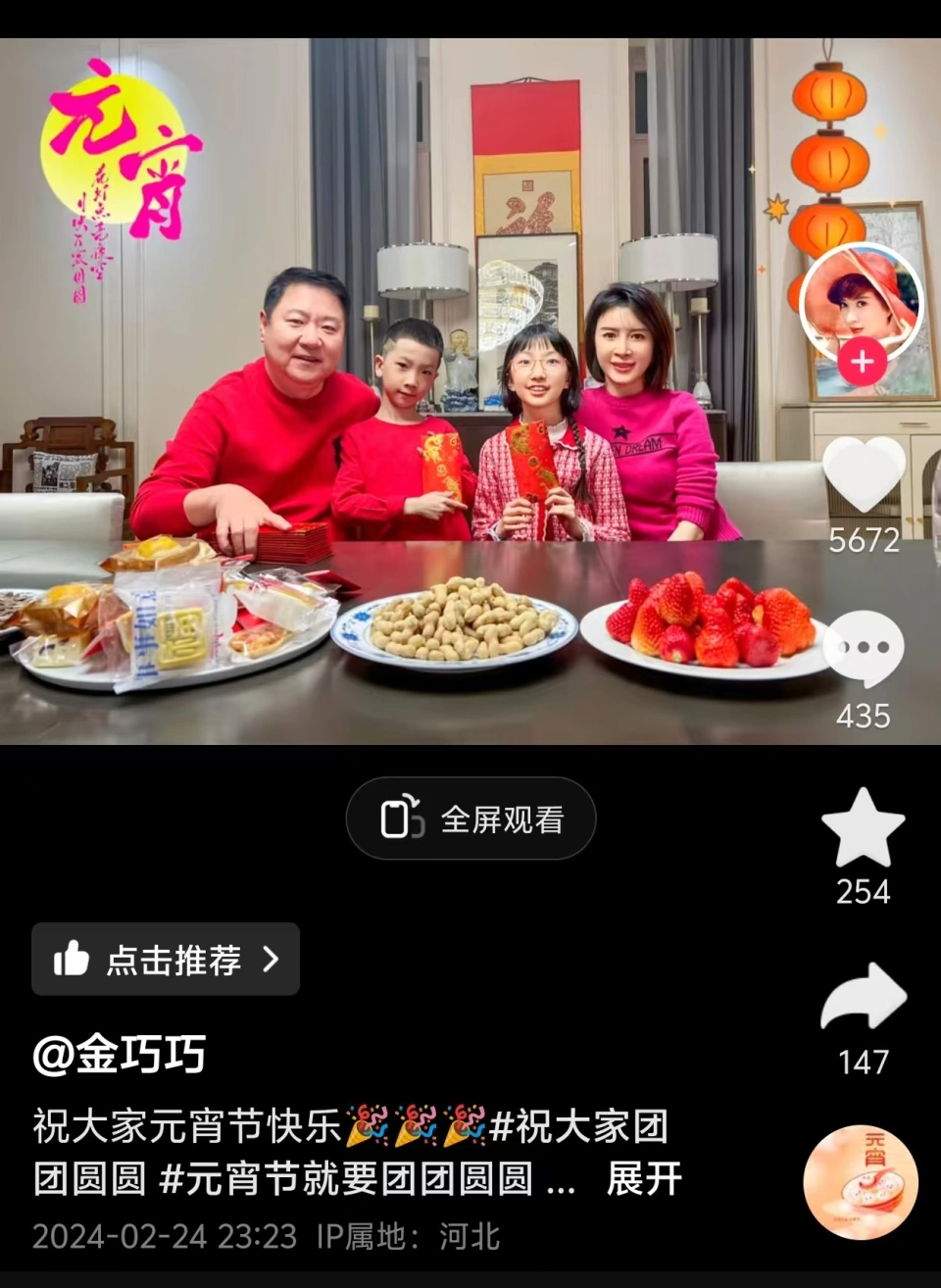
Task: Follow the creator with the plus button
Action: (x=862, y=362)
